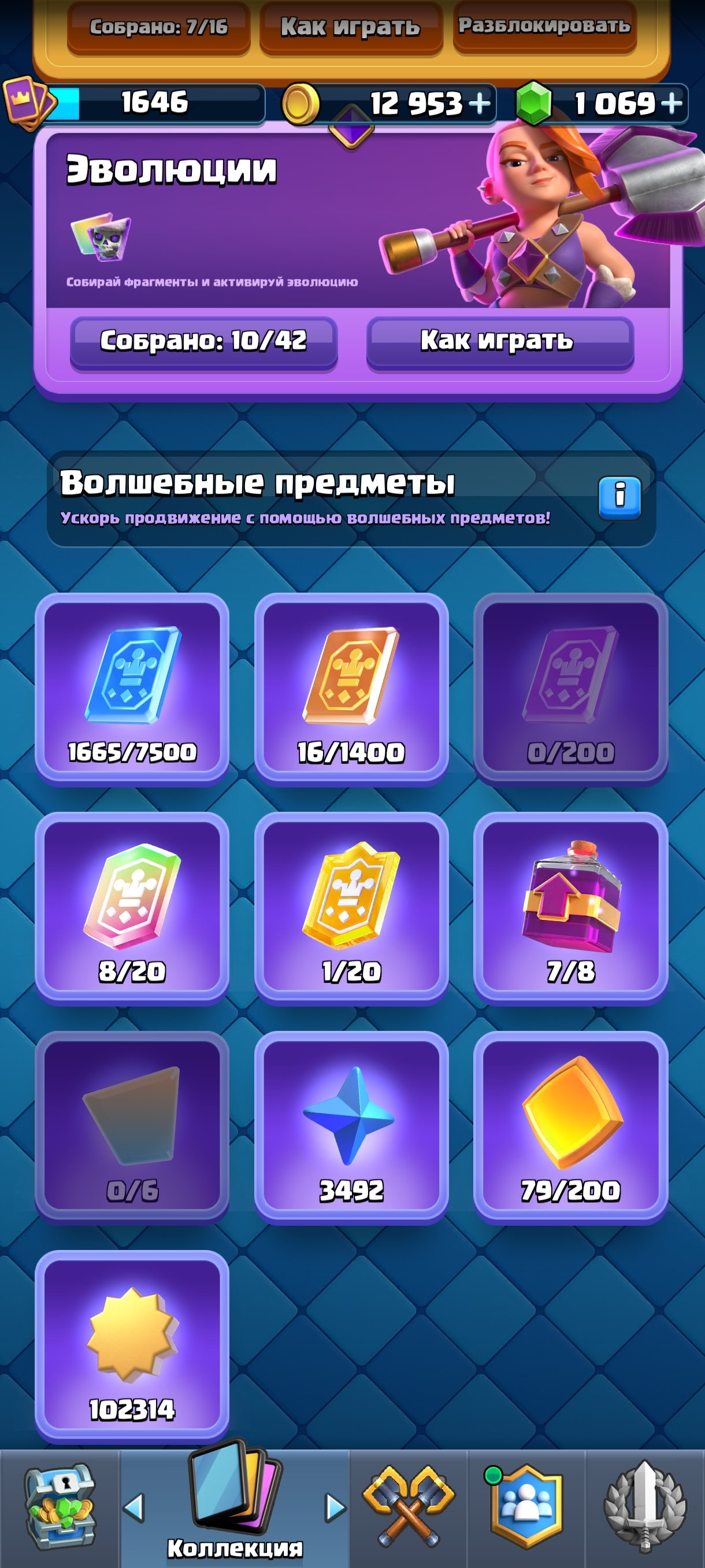Open the rainbow wild card tile 8/20

click(x=132, y=909)
